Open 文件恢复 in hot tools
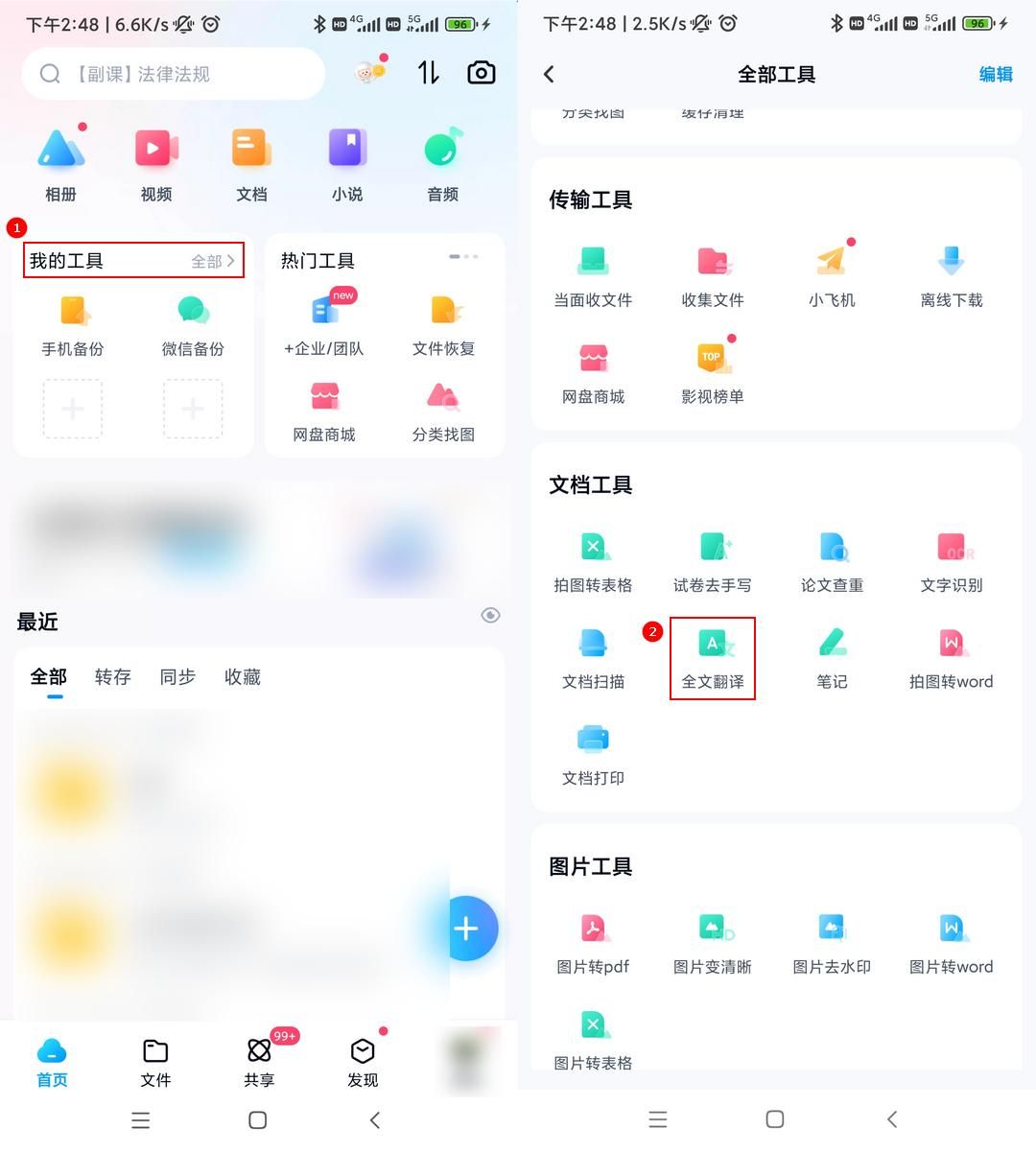 443,326
